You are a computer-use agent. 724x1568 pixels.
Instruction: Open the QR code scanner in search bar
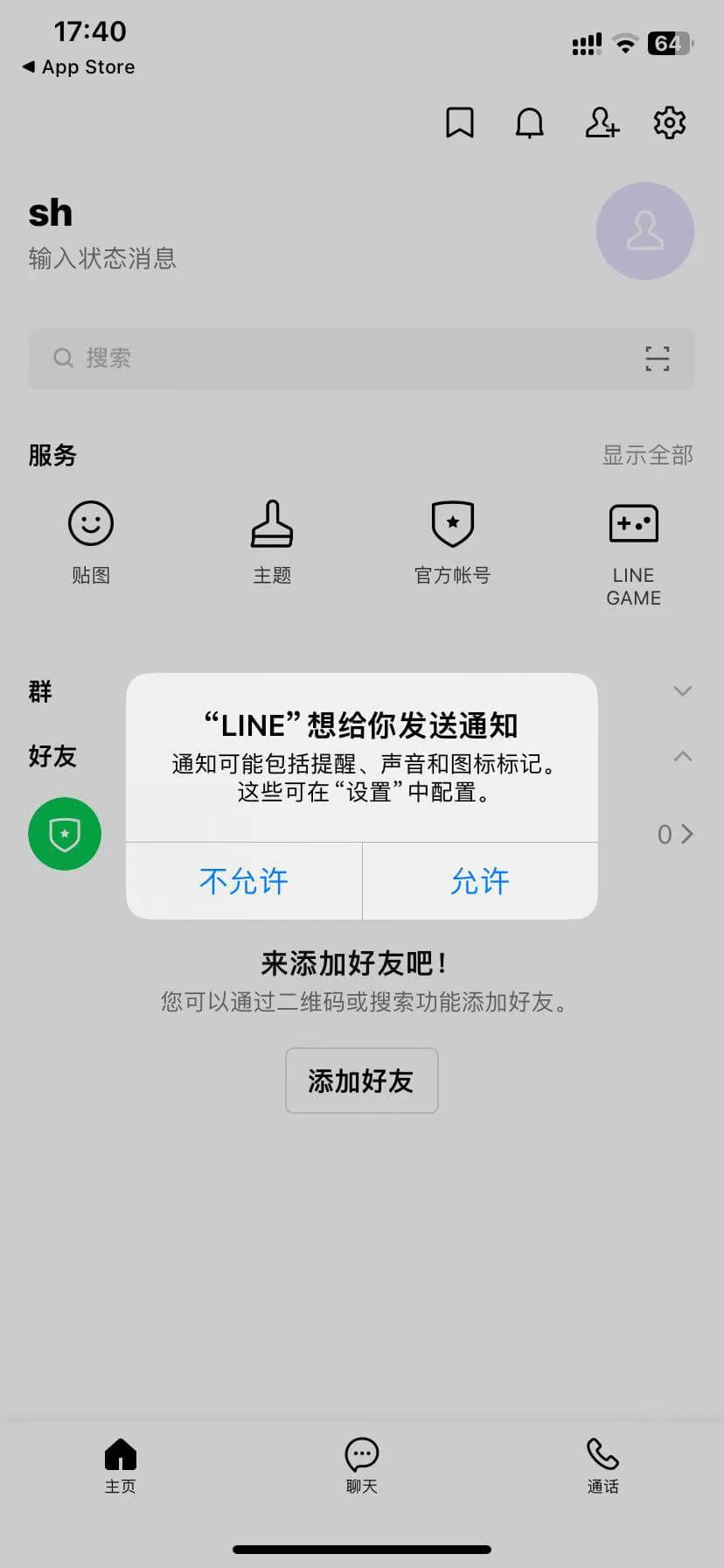657,359
